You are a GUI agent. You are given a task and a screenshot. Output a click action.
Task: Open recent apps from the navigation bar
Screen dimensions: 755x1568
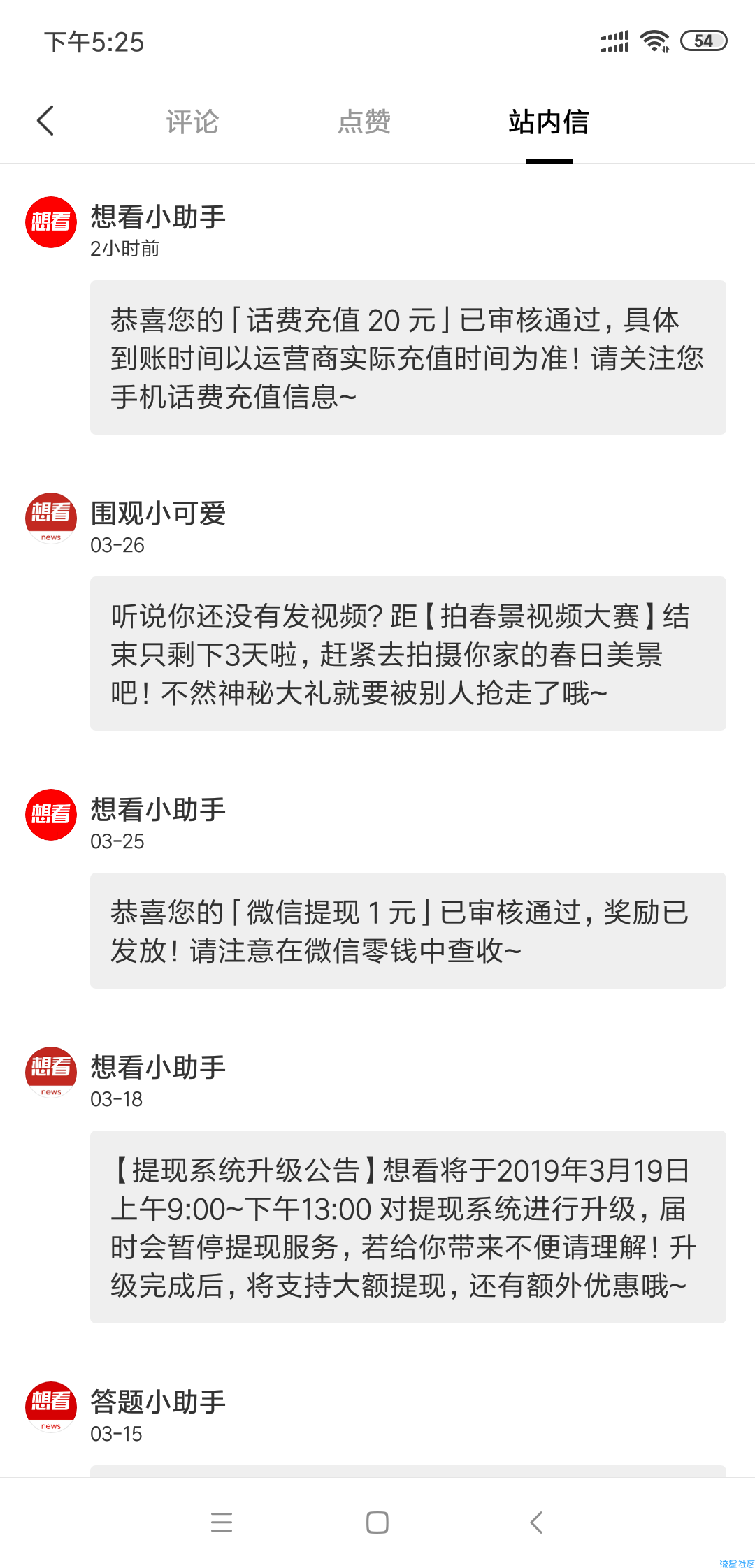pyautogui.click(x=222, y=1522)
